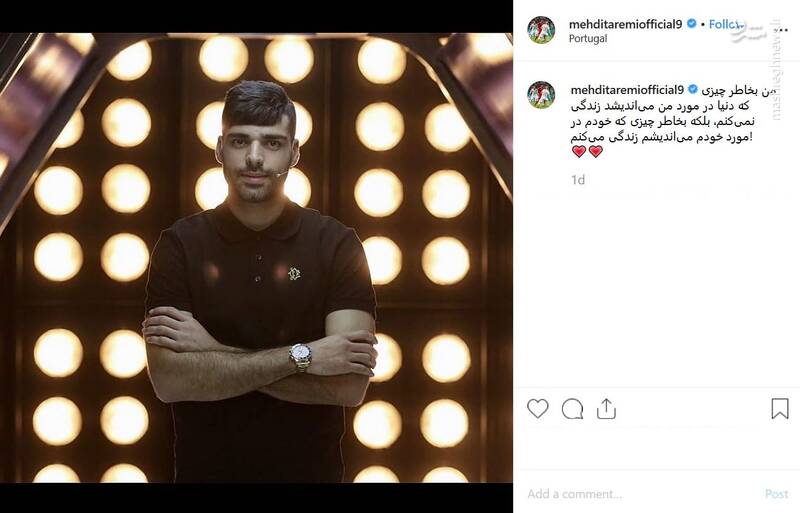The height and width of the screenshot is (513, 800).
Task: Follow mehditaremiofficial9
Action: [726, 24]
